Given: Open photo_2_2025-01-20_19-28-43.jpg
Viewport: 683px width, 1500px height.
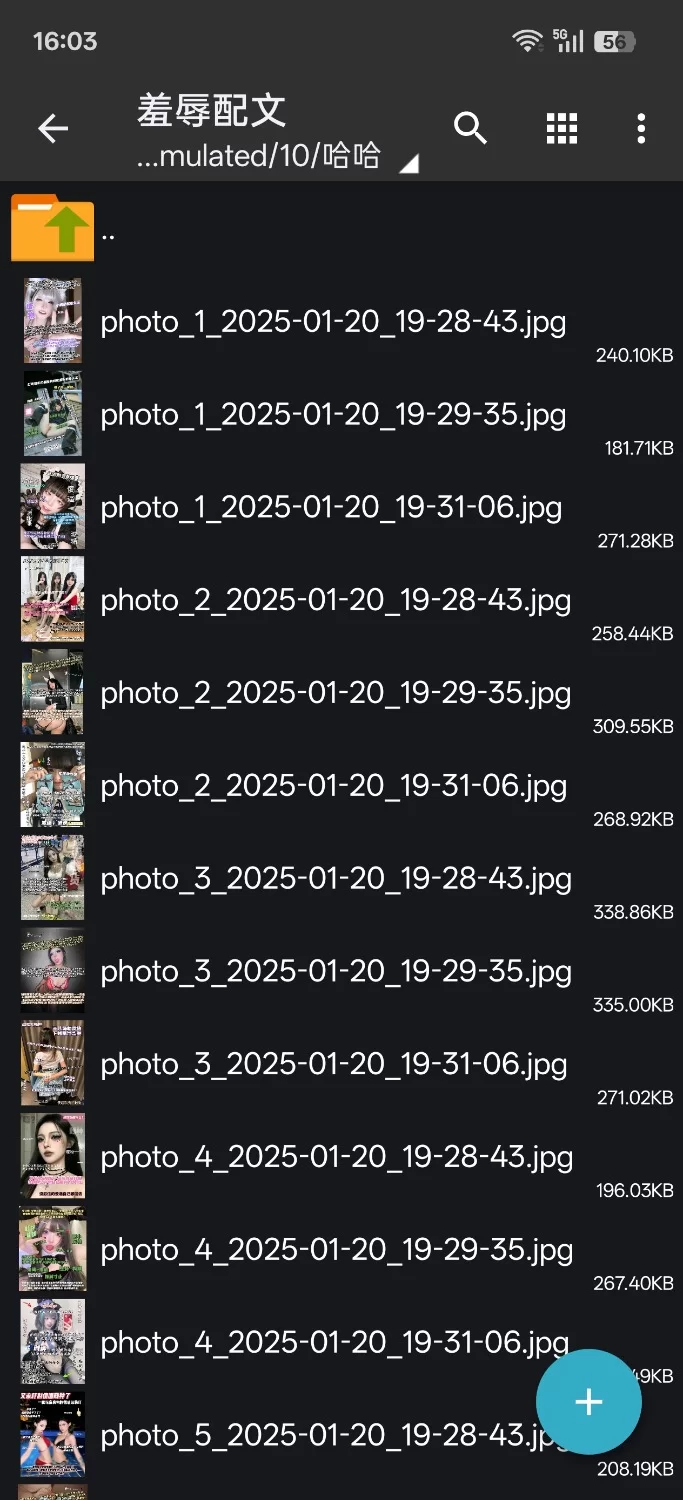Looking at the screenshot, I should point(335,600).
